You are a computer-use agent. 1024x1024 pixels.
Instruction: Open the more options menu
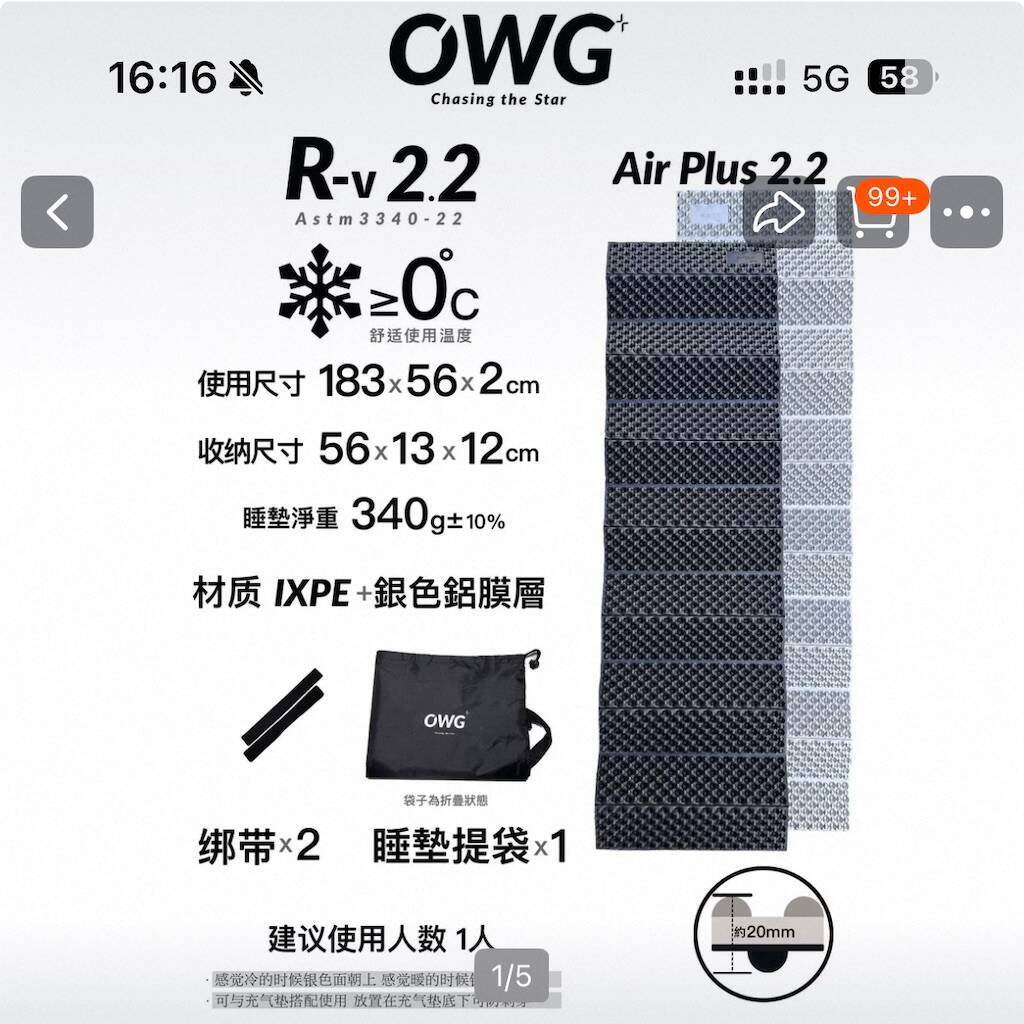pyautogui.click(x=967, y=212)
